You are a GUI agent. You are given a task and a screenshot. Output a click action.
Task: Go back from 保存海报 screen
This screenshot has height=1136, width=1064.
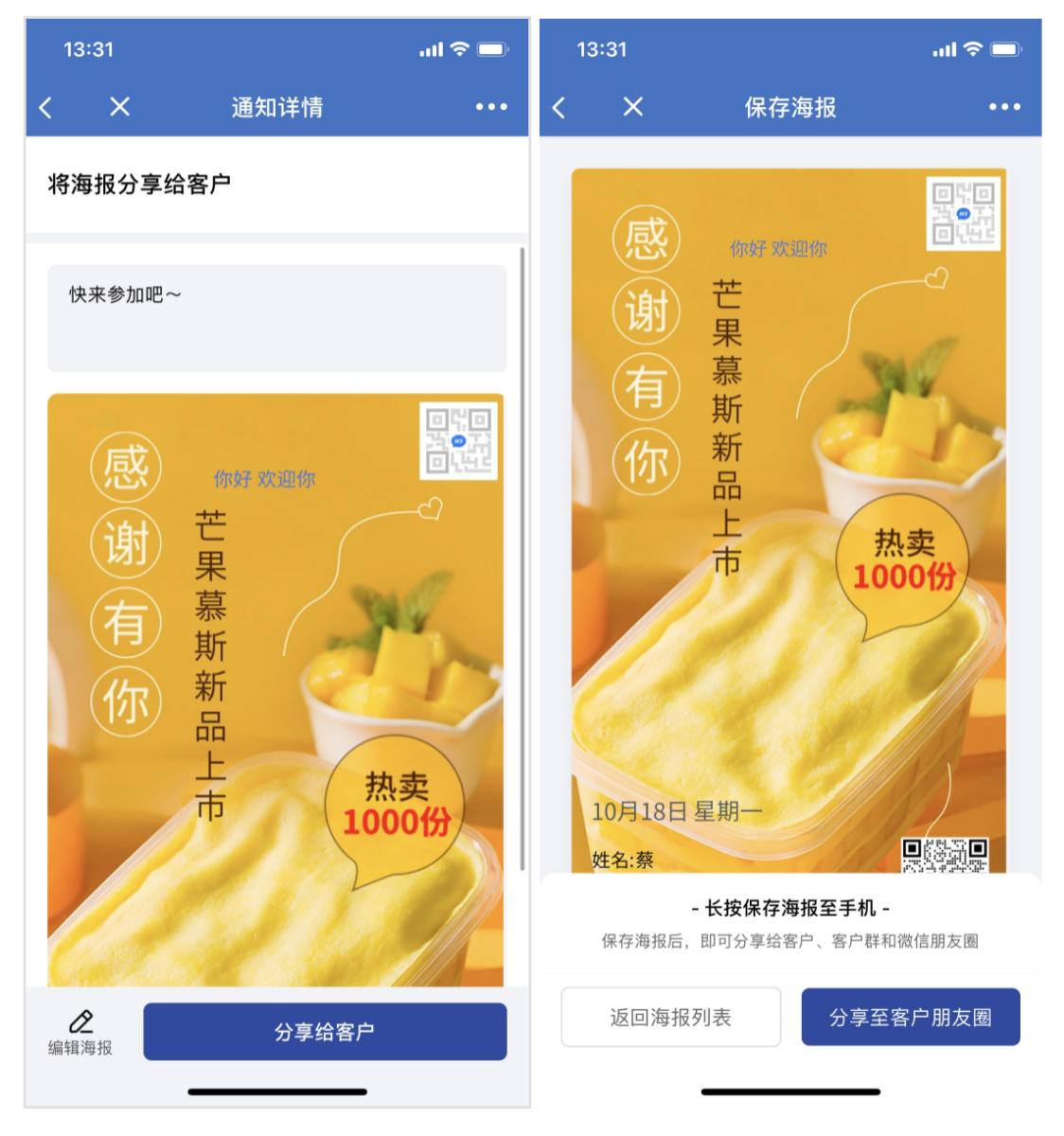coord(559,107)
